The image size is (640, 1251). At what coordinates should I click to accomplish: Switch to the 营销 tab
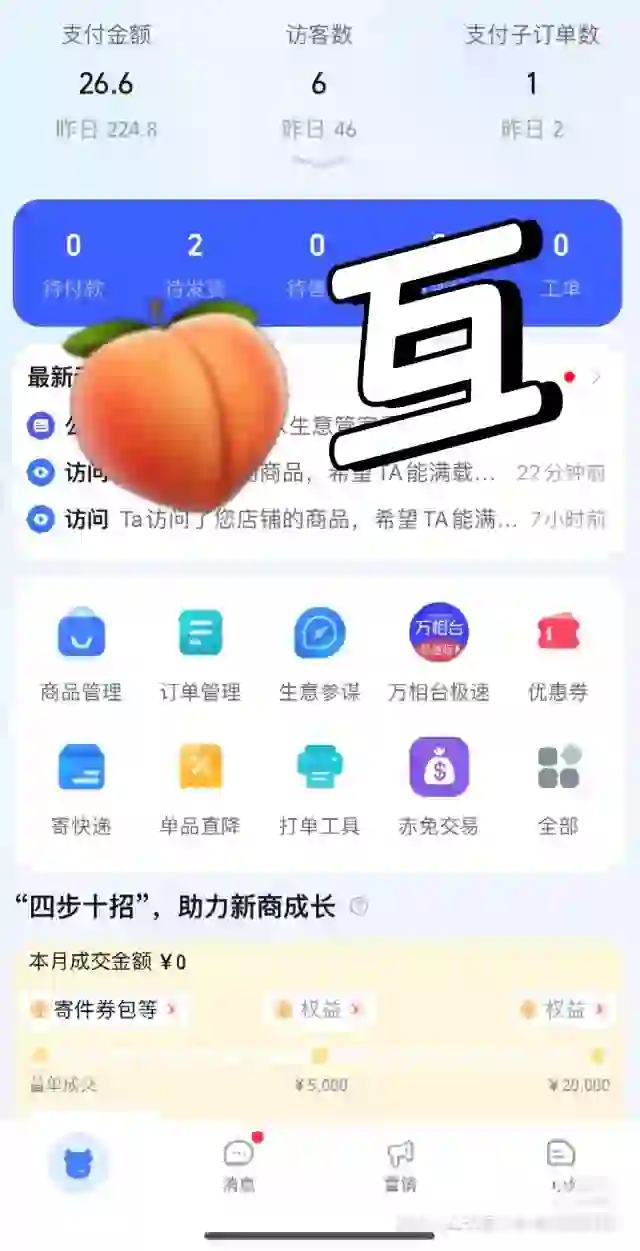[x=400, y=1165]
